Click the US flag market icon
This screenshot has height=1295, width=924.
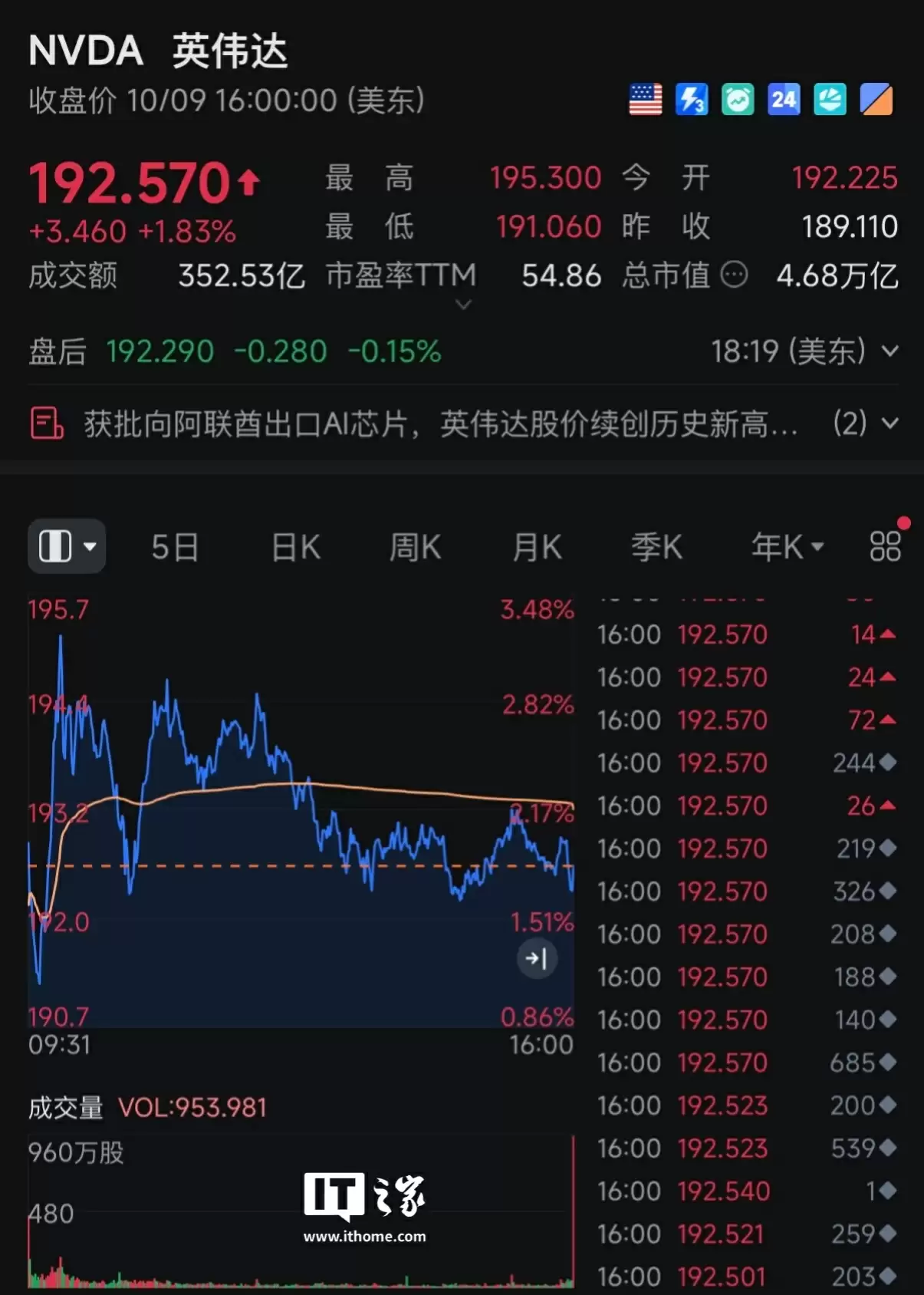(646, 100)
